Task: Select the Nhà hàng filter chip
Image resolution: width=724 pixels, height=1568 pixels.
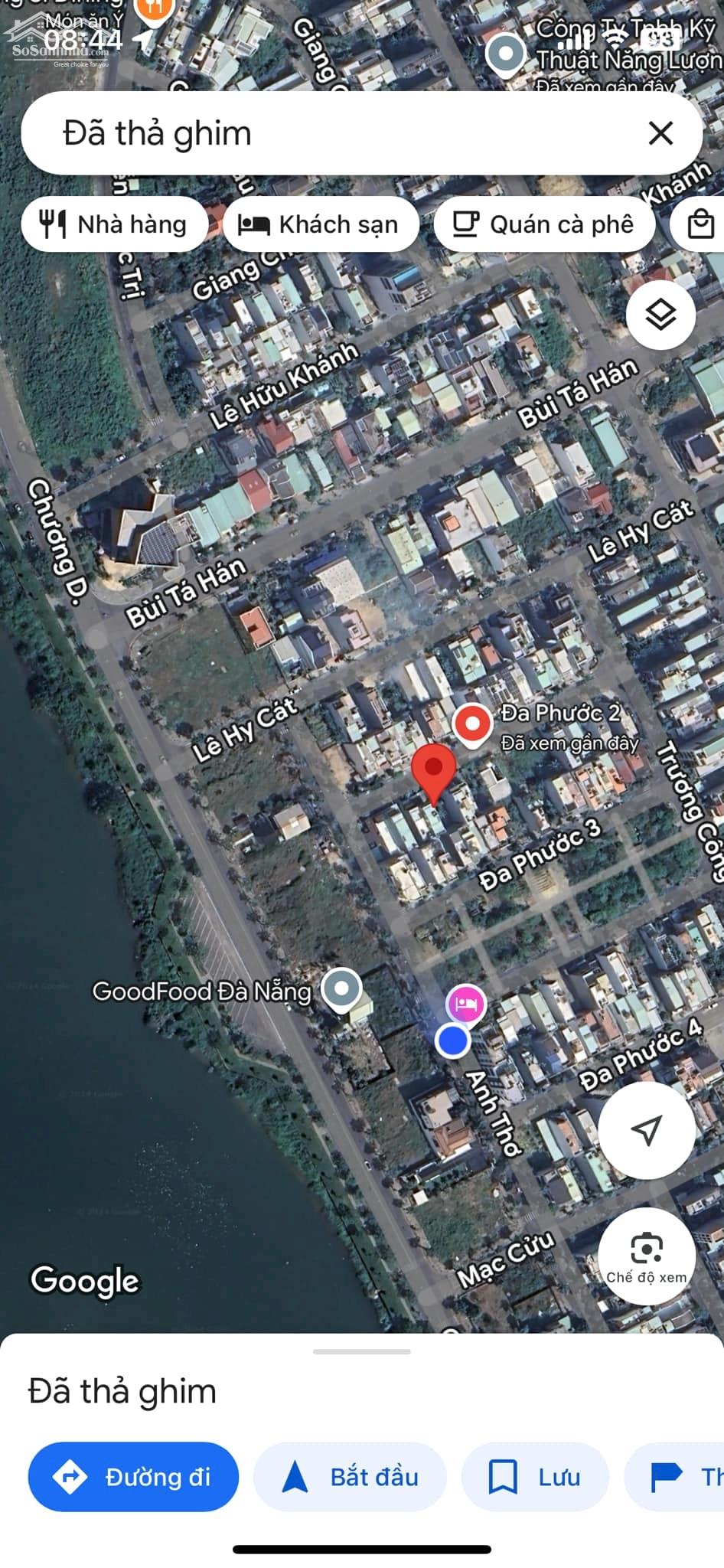Action: (115, 224)
